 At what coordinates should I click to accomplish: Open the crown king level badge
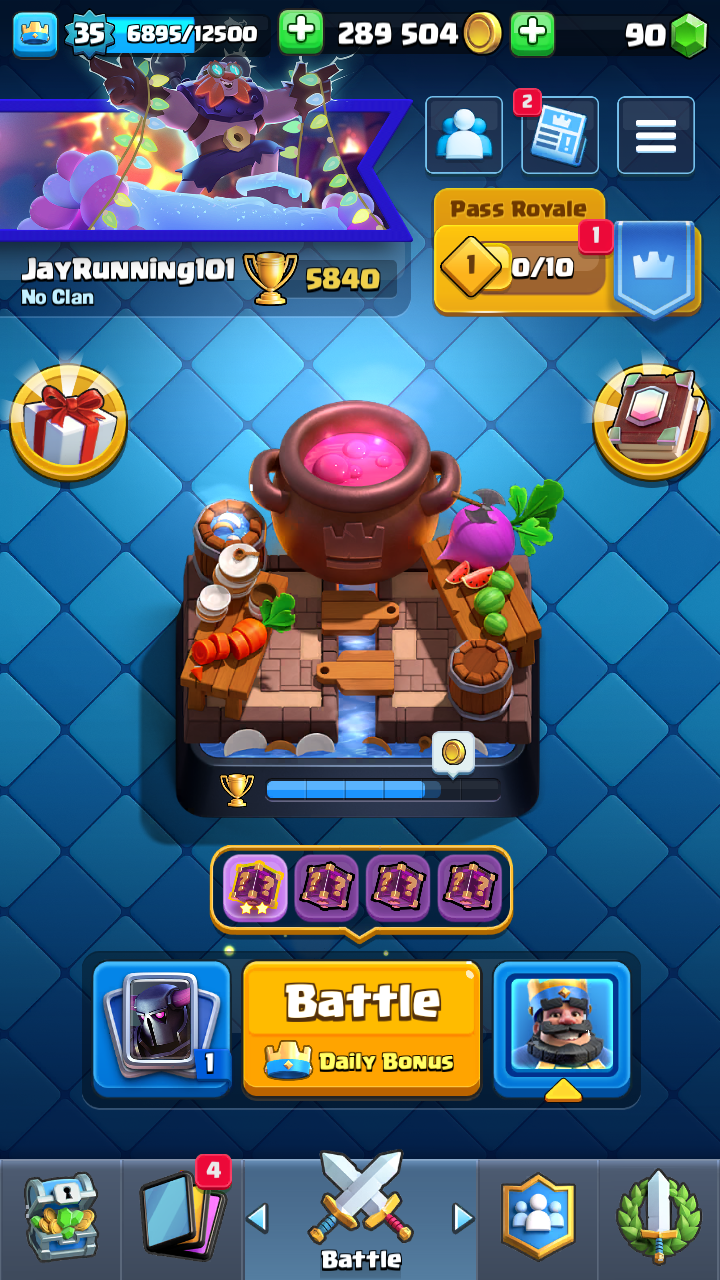point(35,34)
